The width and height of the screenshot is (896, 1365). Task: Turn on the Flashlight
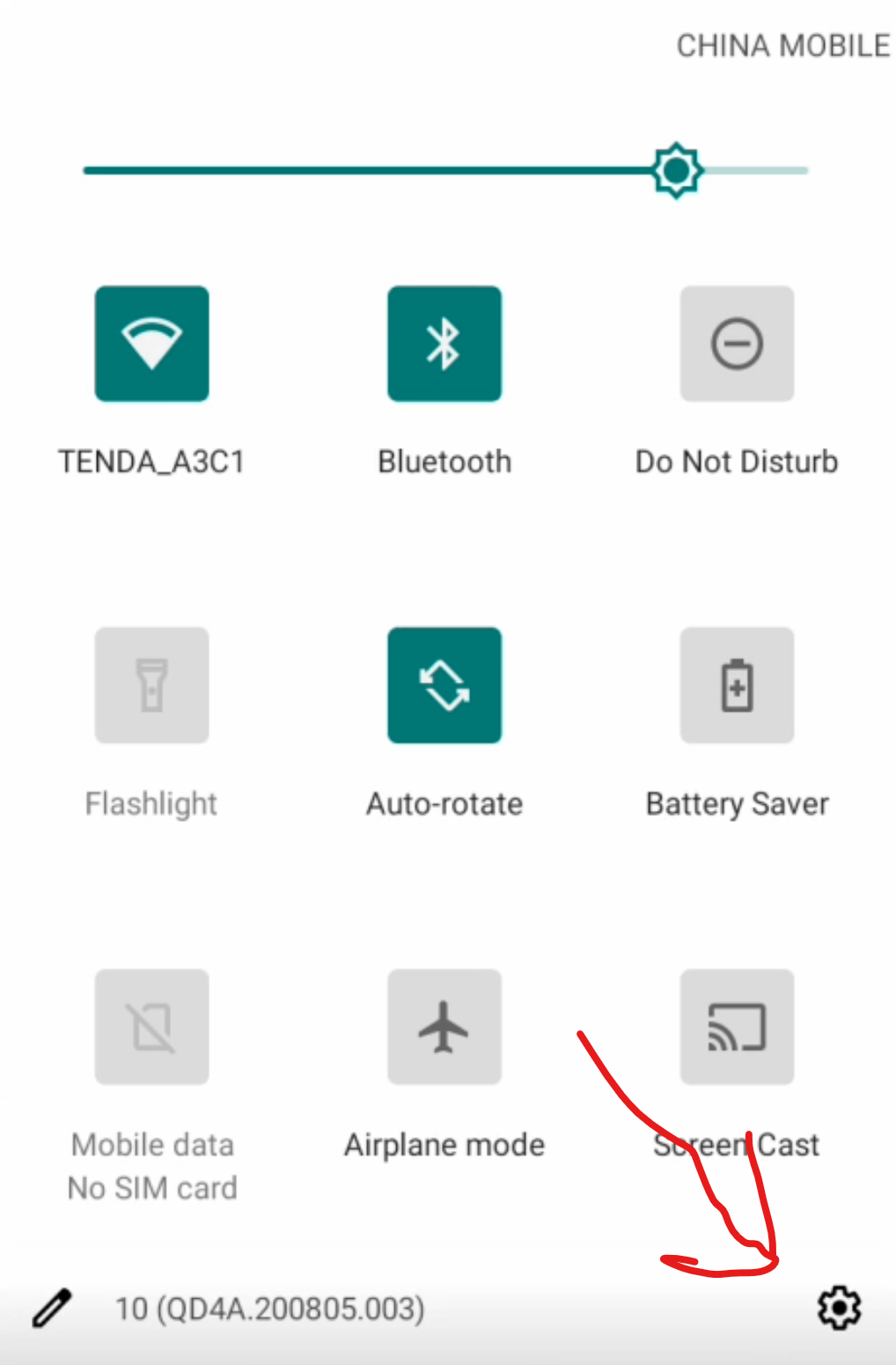pos(151,685)
